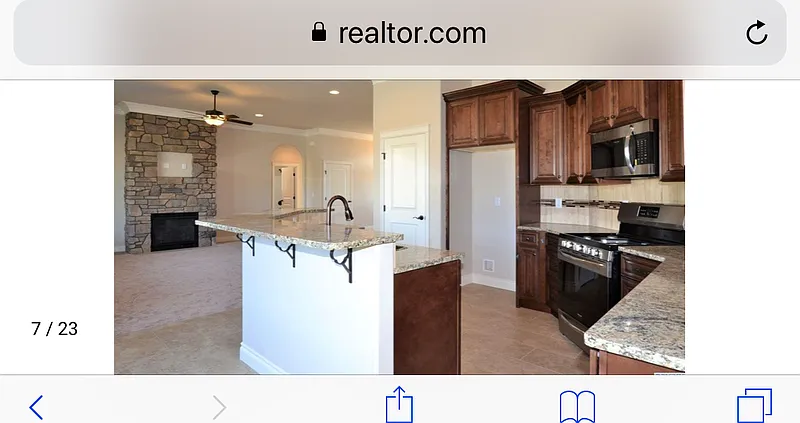
Task: Reload the realtor.com page
Action: coord(757,33)
